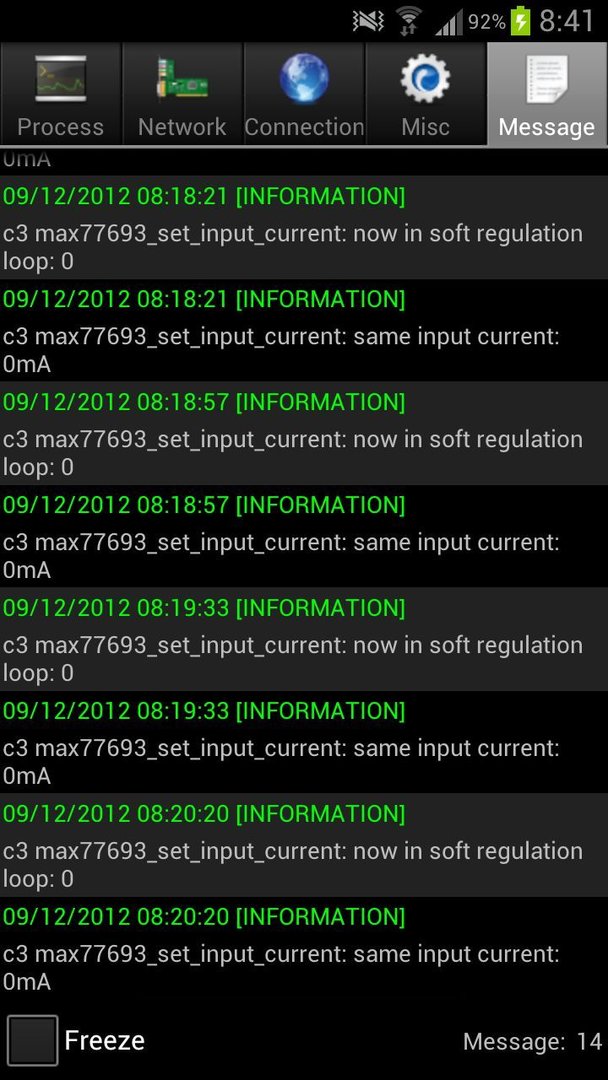The image size is (608, 1080).
Task: Select the Connection tab
Action: pyautogui.click(x=304, y=94)
